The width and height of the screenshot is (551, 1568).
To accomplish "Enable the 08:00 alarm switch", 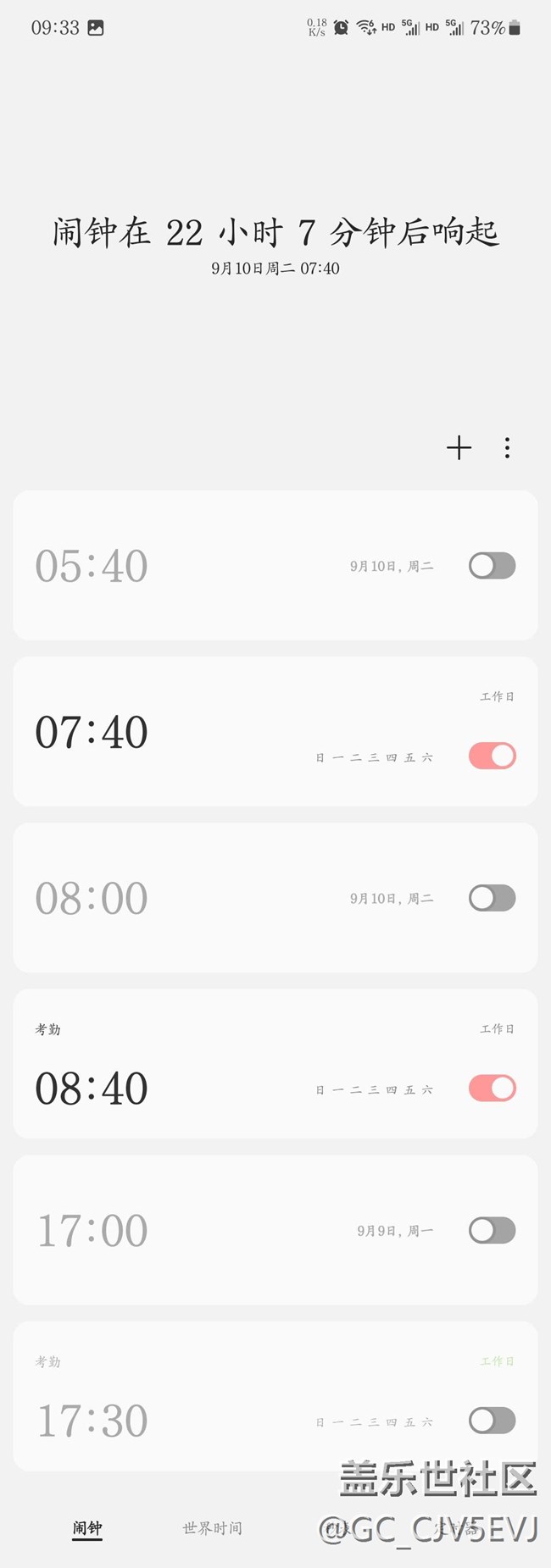I will 492,898.
